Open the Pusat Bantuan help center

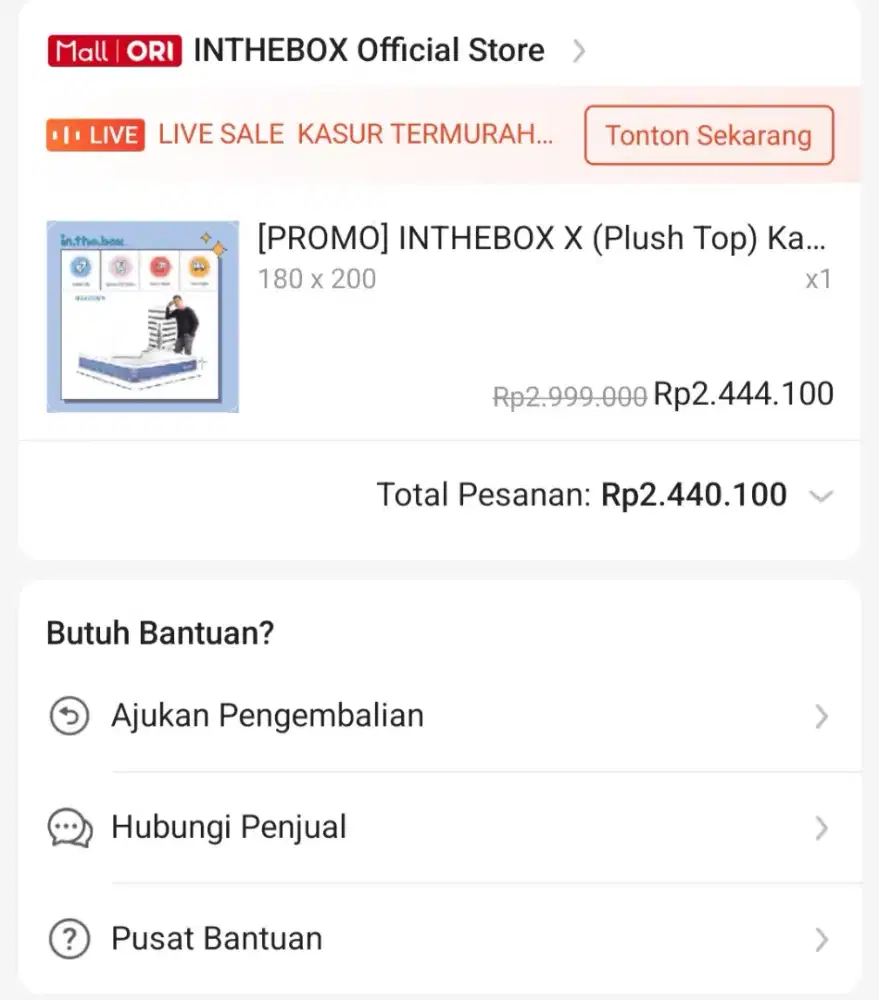217,939
